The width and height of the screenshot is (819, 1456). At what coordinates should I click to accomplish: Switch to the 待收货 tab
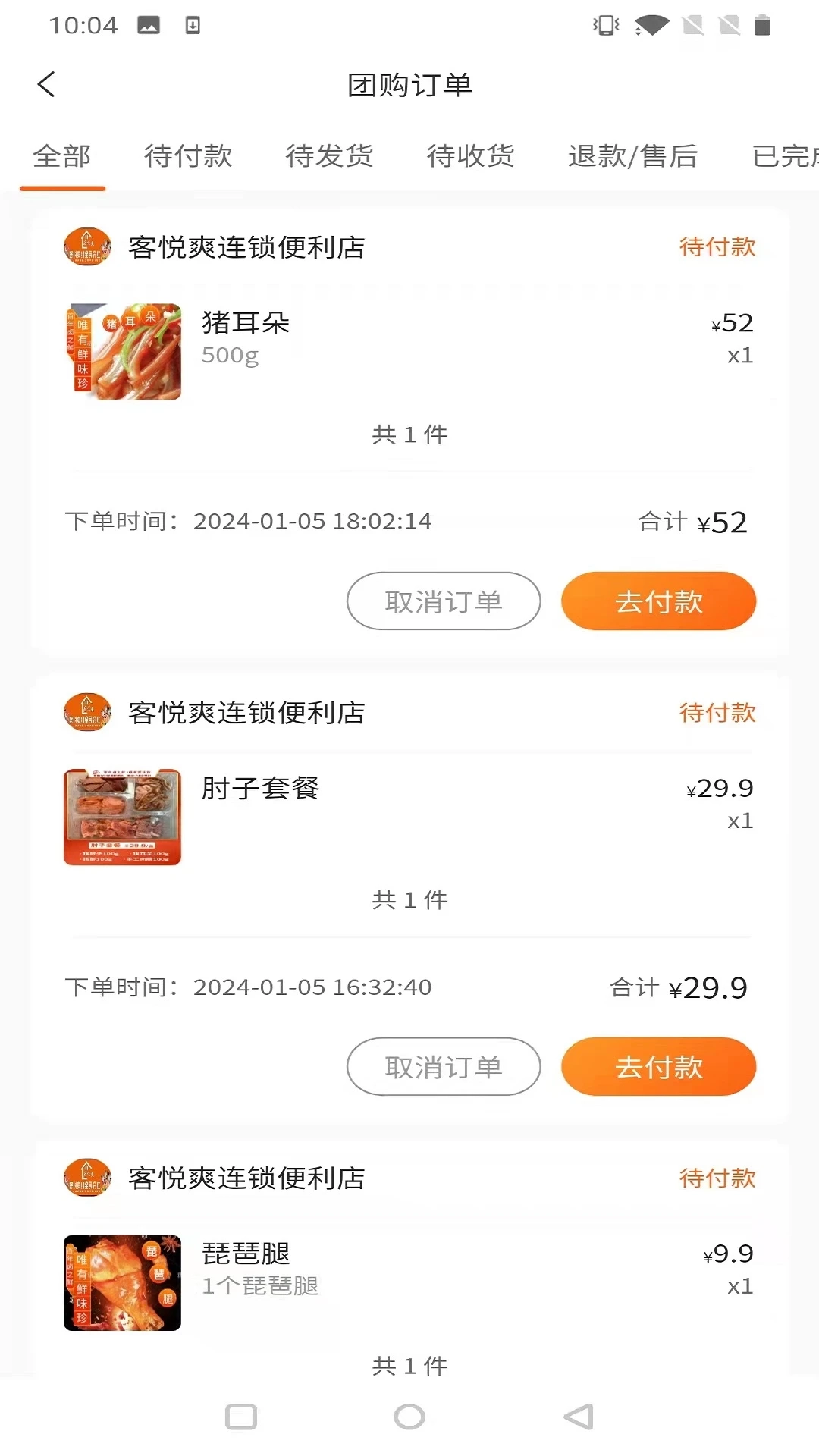pyautogui.click(x=470, y=156)
